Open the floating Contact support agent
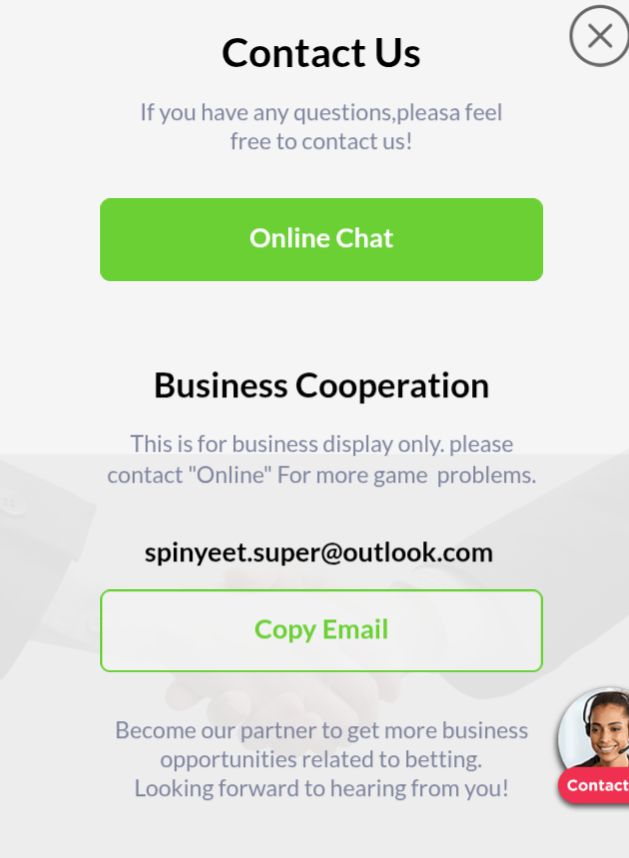The height and width of the screenshot is (858, 629). click(597, 747)
